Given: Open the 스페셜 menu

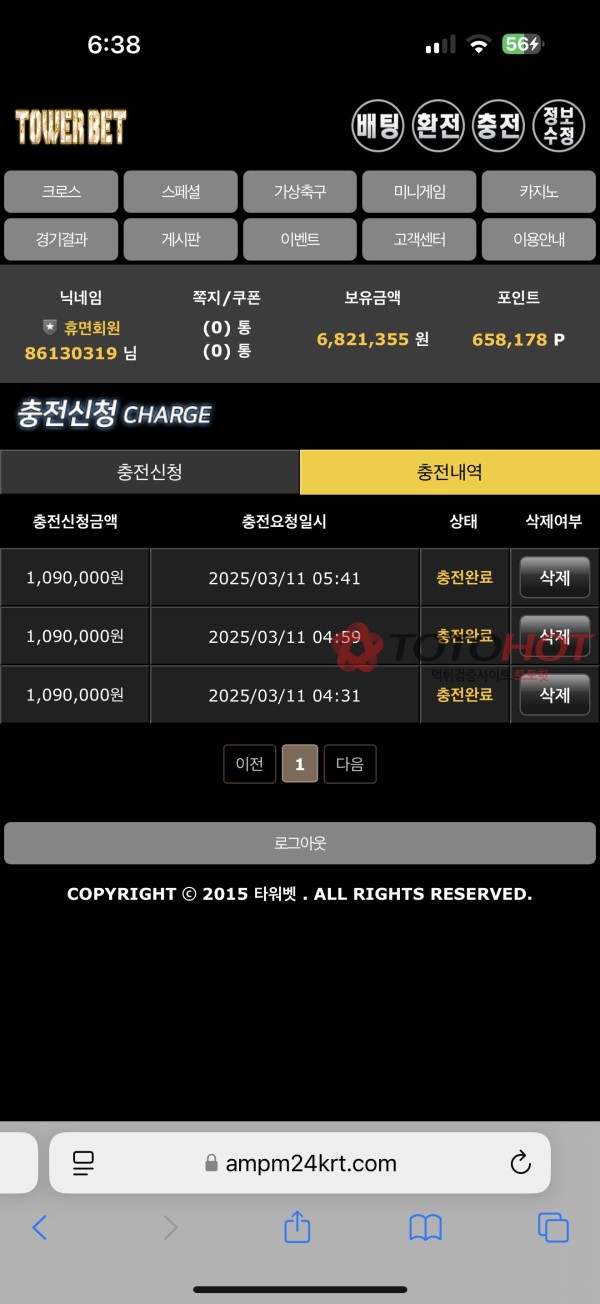Looking at the screenshot, I should pos(180,191).
